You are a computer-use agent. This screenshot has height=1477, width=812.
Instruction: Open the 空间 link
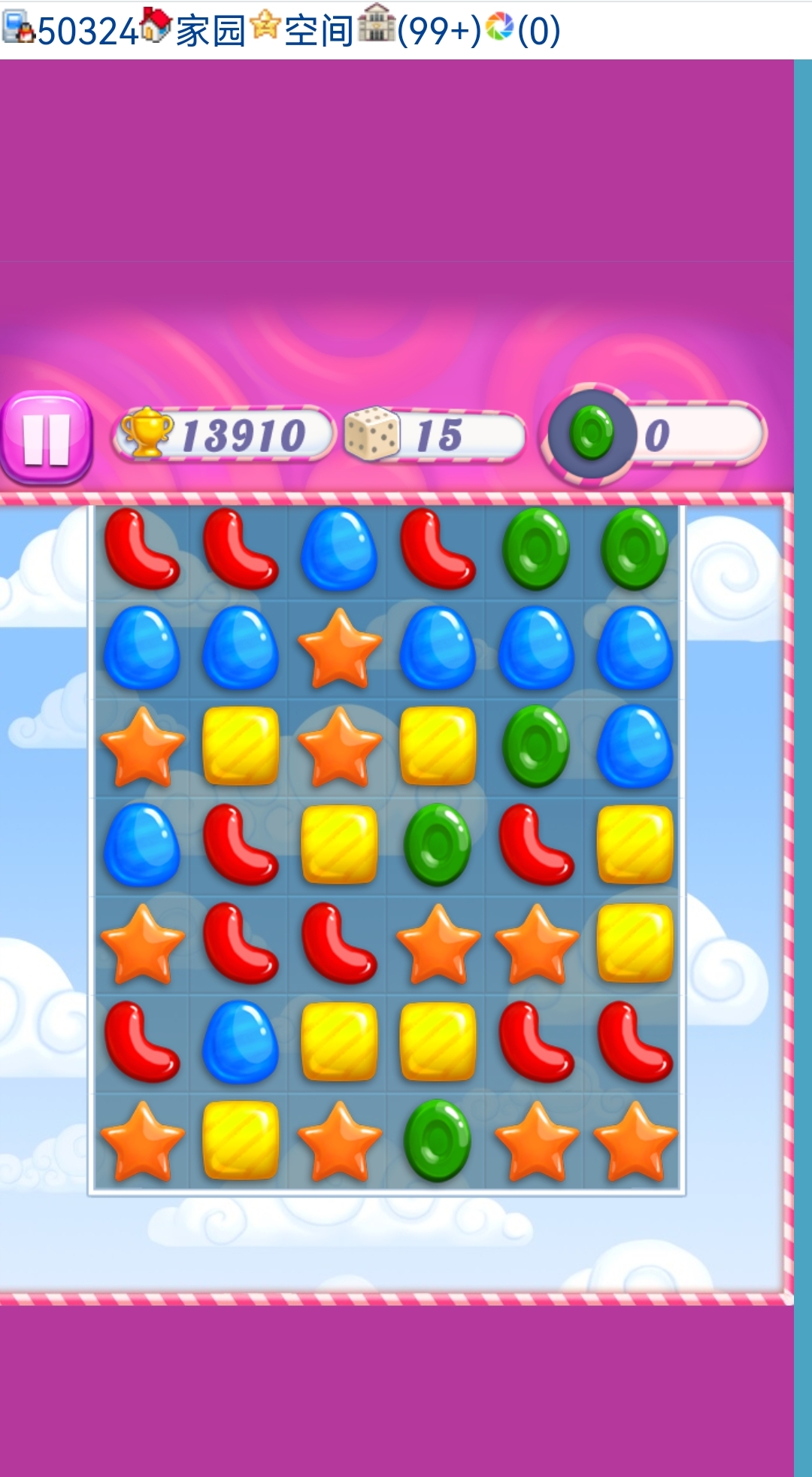click(317, 31)
